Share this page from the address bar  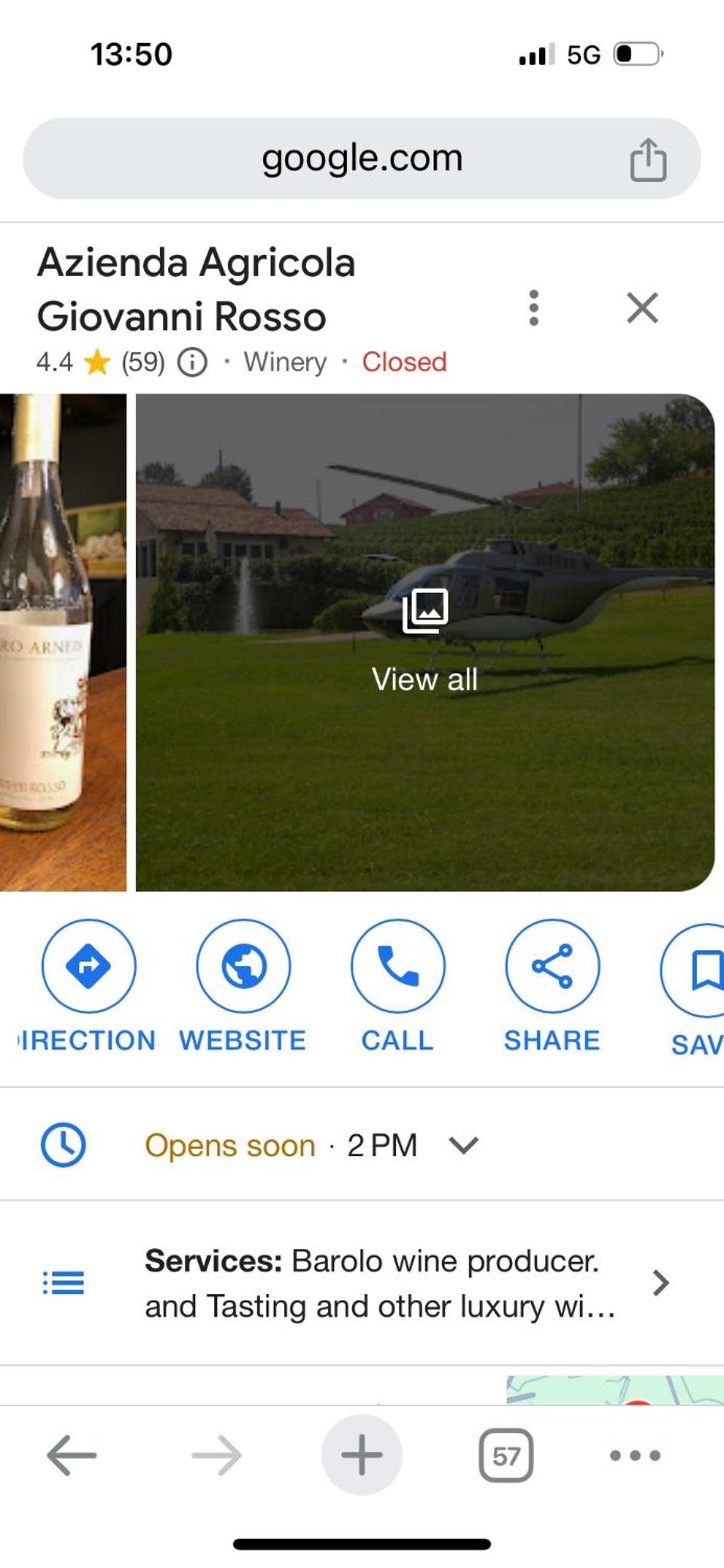point(648,159)
